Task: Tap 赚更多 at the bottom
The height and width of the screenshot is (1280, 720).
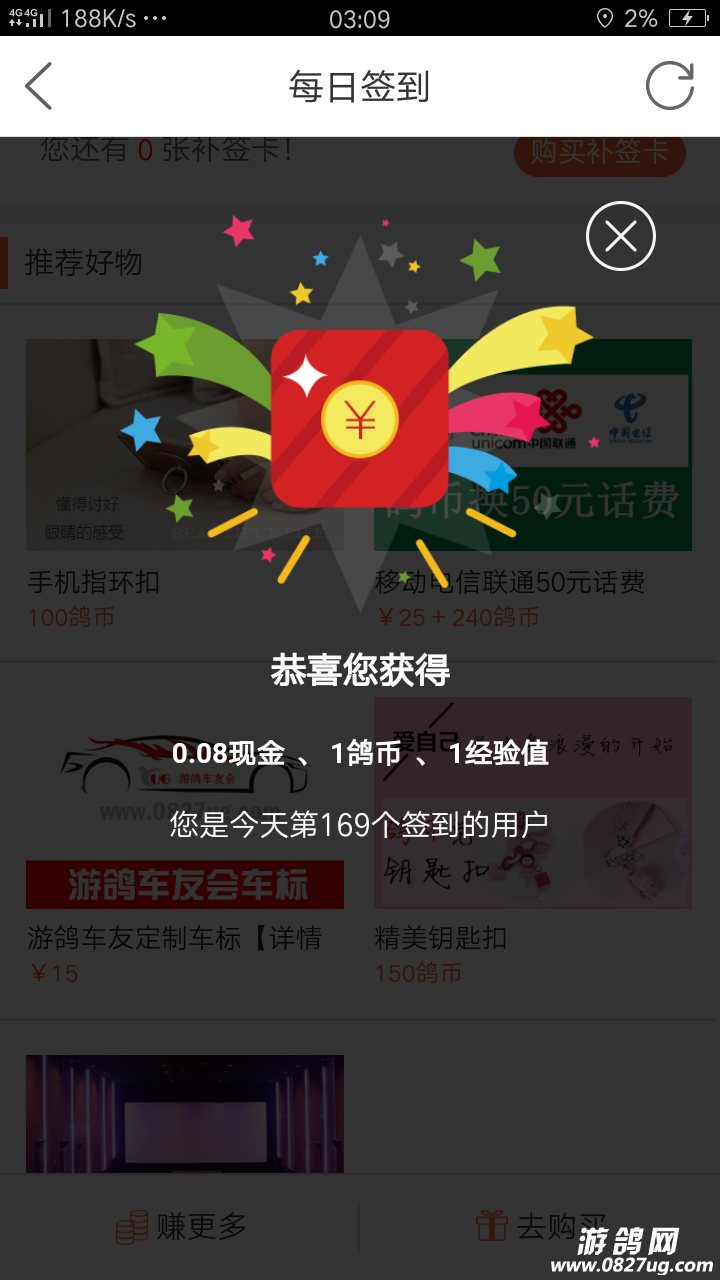Action: click(181, 1227)
